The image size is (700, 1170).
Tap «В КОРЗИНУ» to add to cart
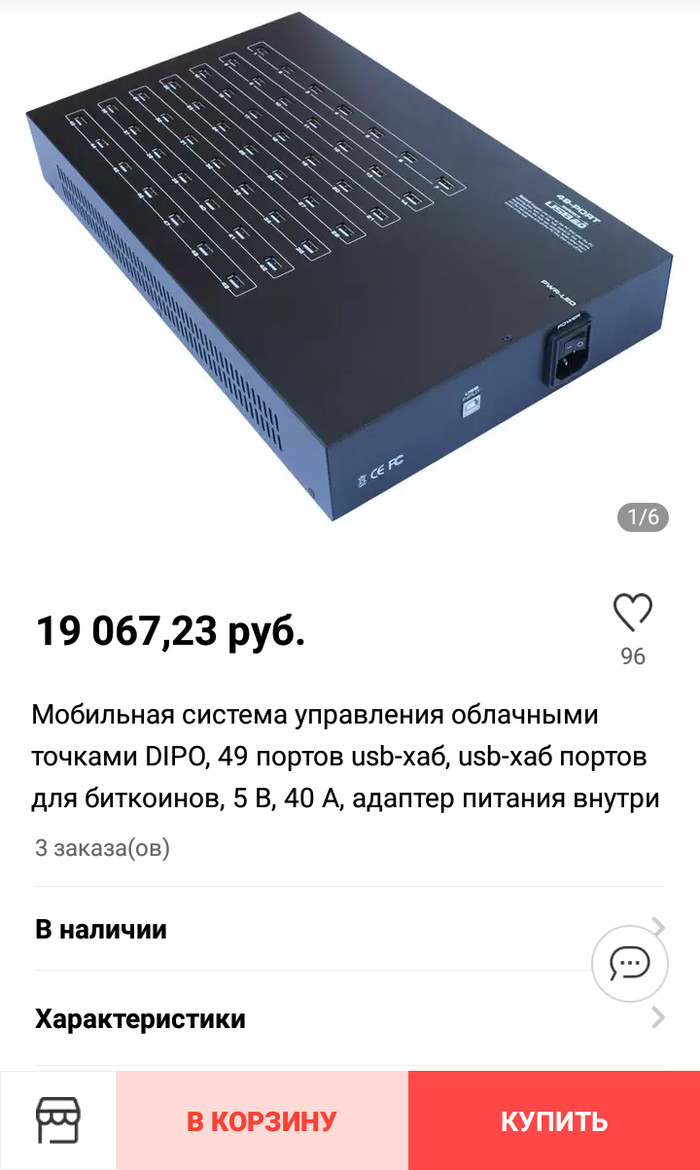(x=262, y=1121)
